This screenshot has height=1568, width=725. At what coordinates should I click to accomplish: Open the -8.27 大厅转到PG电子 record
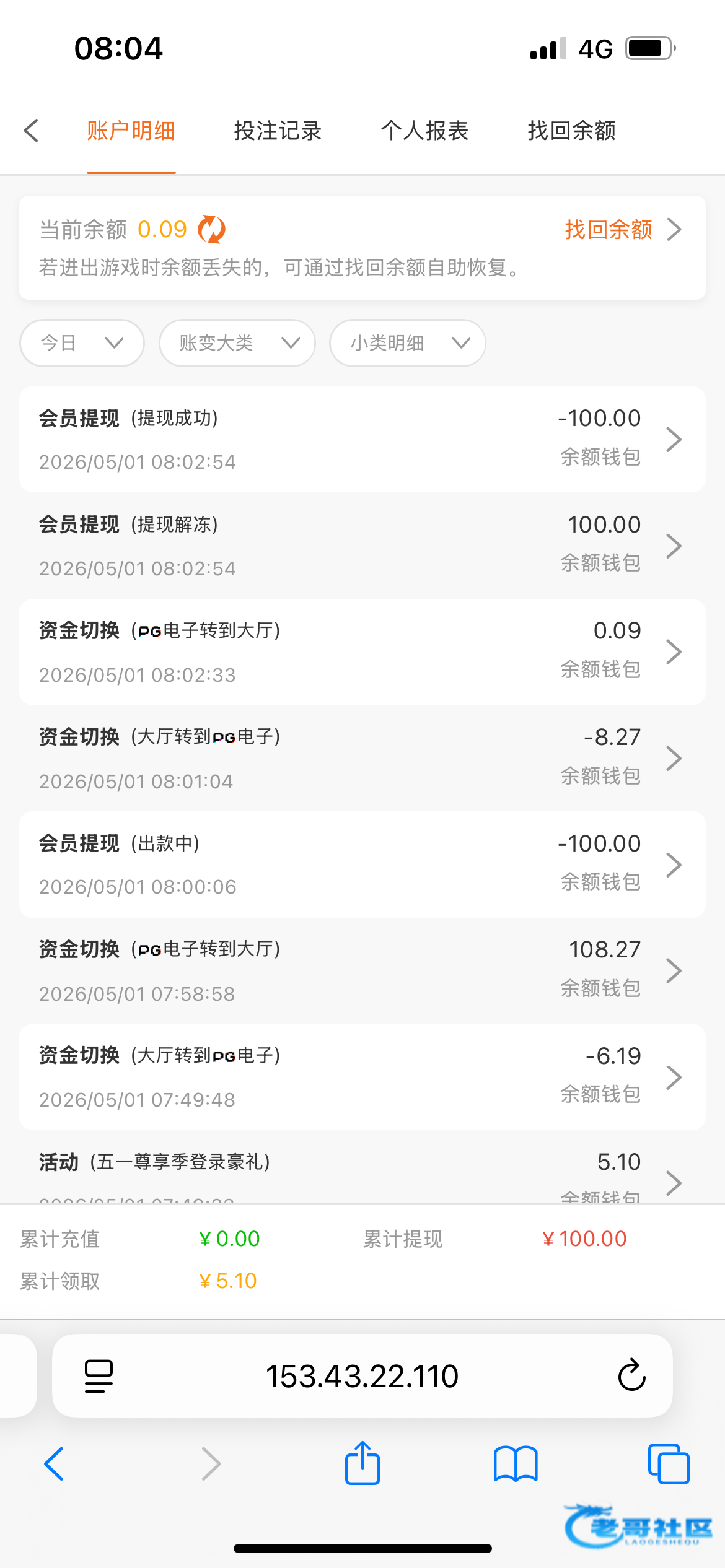362,759
